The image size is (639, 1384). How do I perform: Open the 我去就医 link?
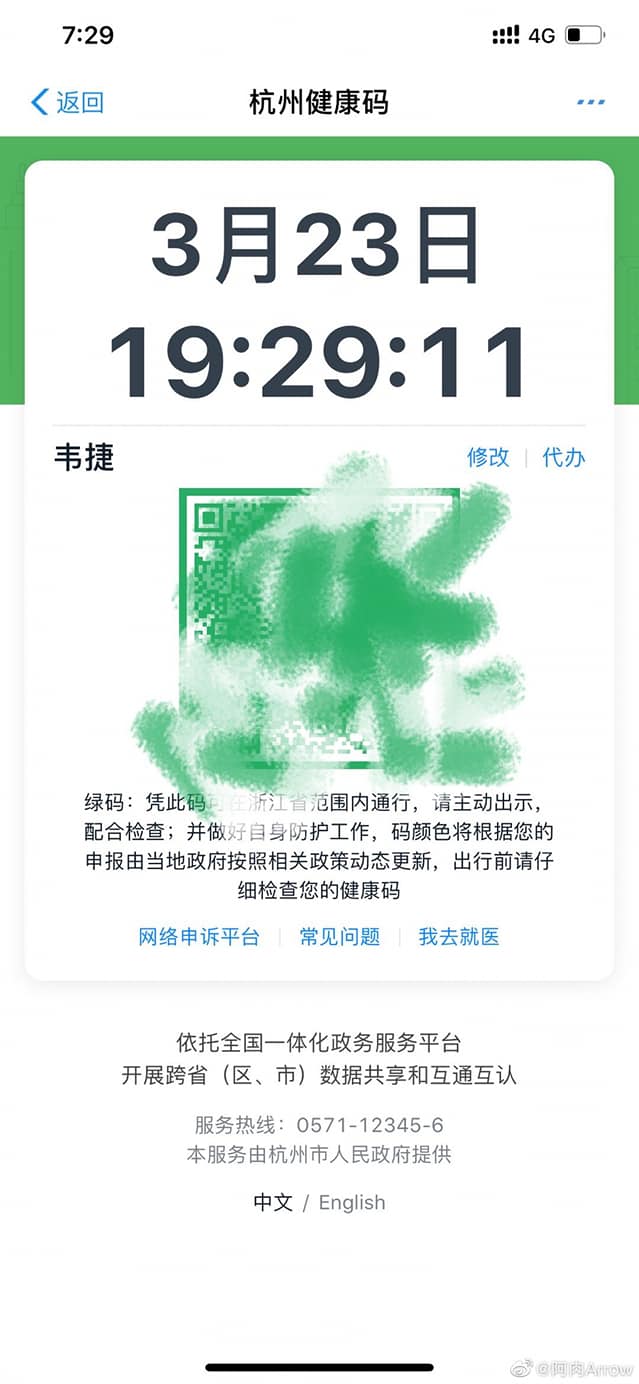[459, 937]
